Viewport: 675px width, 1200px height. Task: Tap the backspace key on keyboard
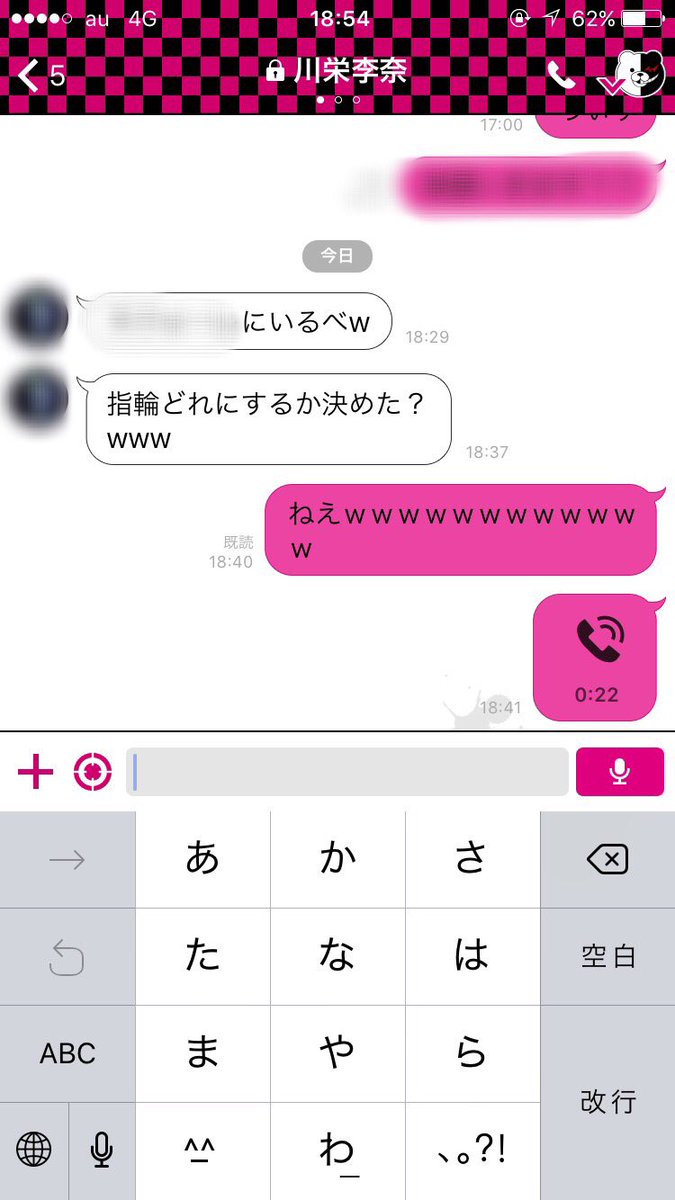(607, 859)
